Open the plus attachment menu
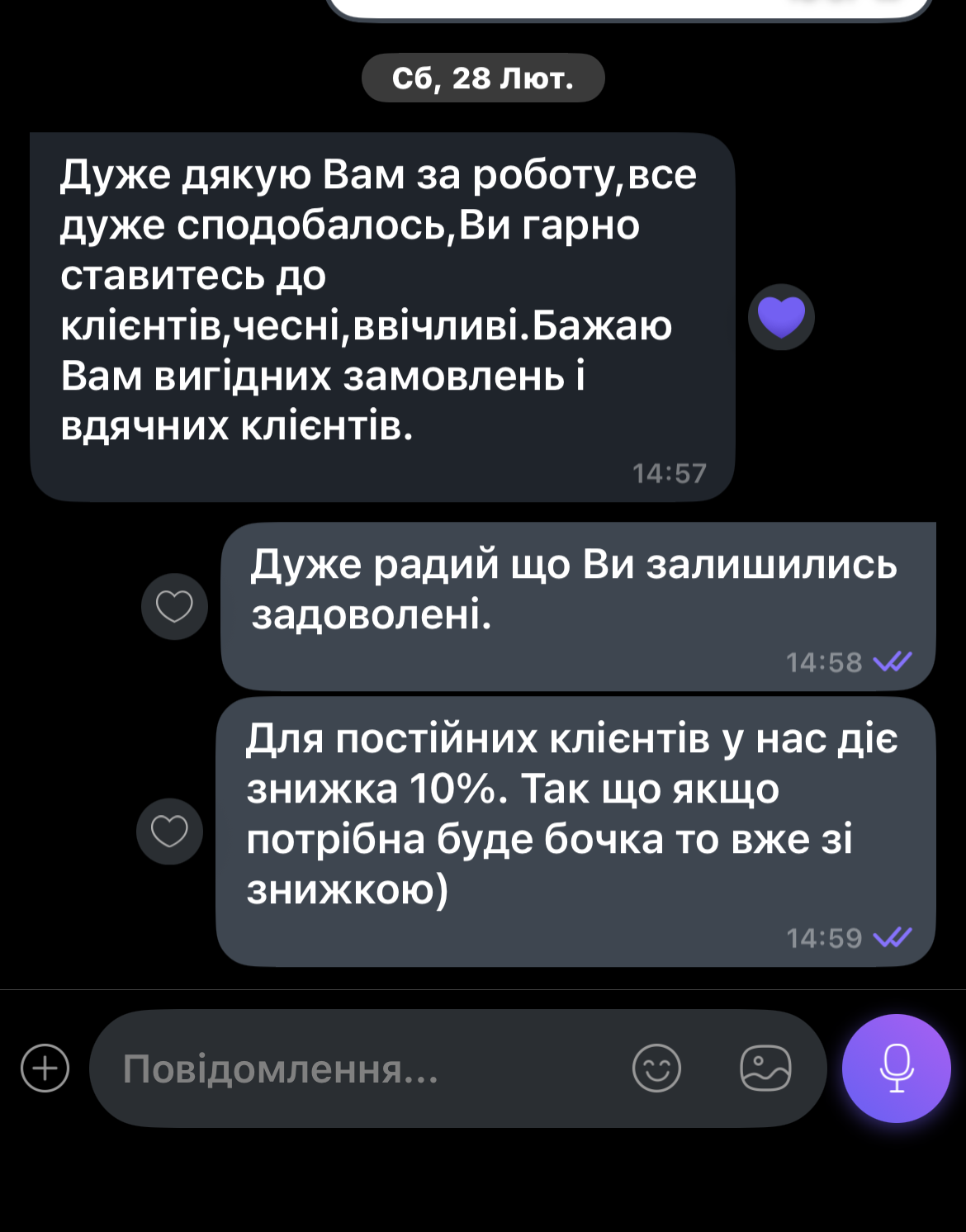 pos(45,1069)
